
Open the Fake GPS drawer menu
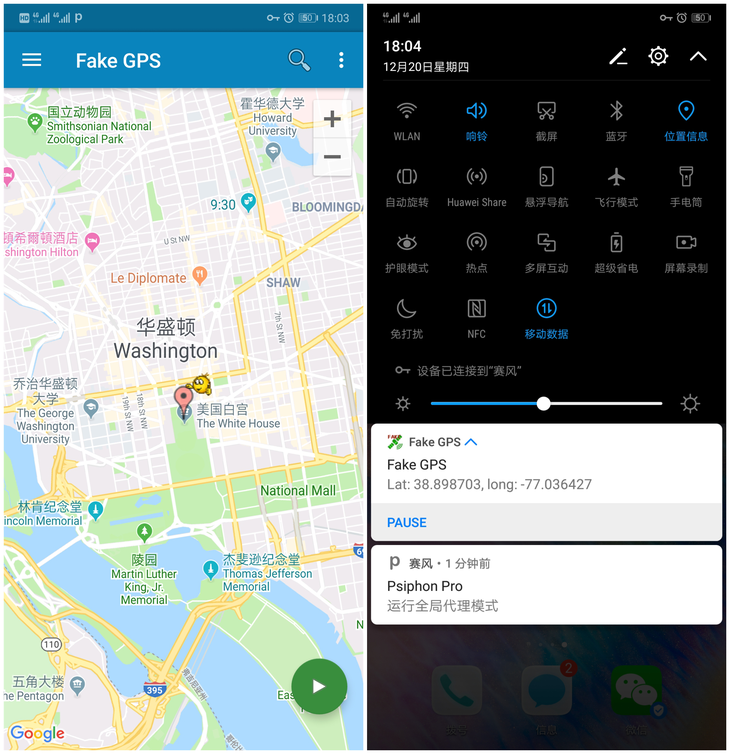click(x=32, y=60)
